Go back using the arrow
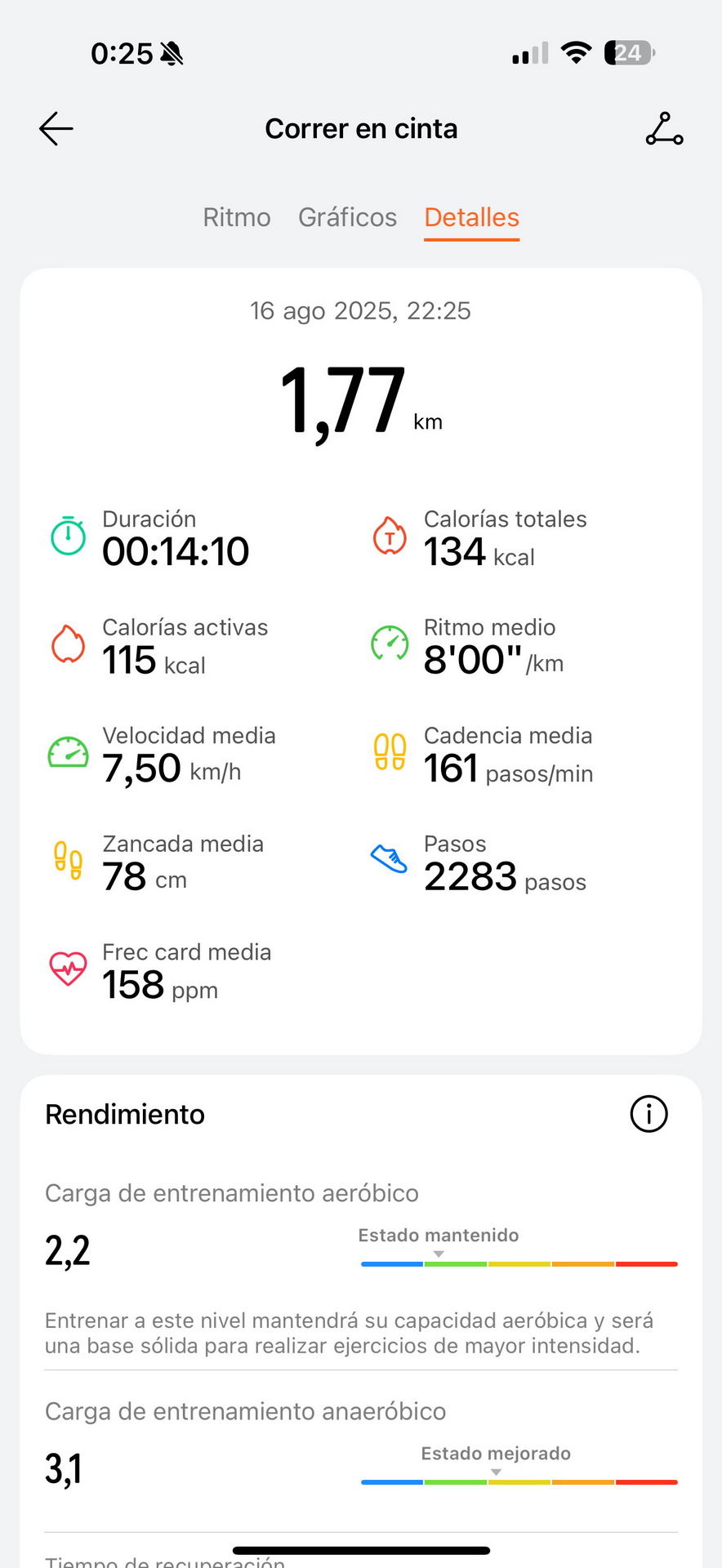 [56, 129]
